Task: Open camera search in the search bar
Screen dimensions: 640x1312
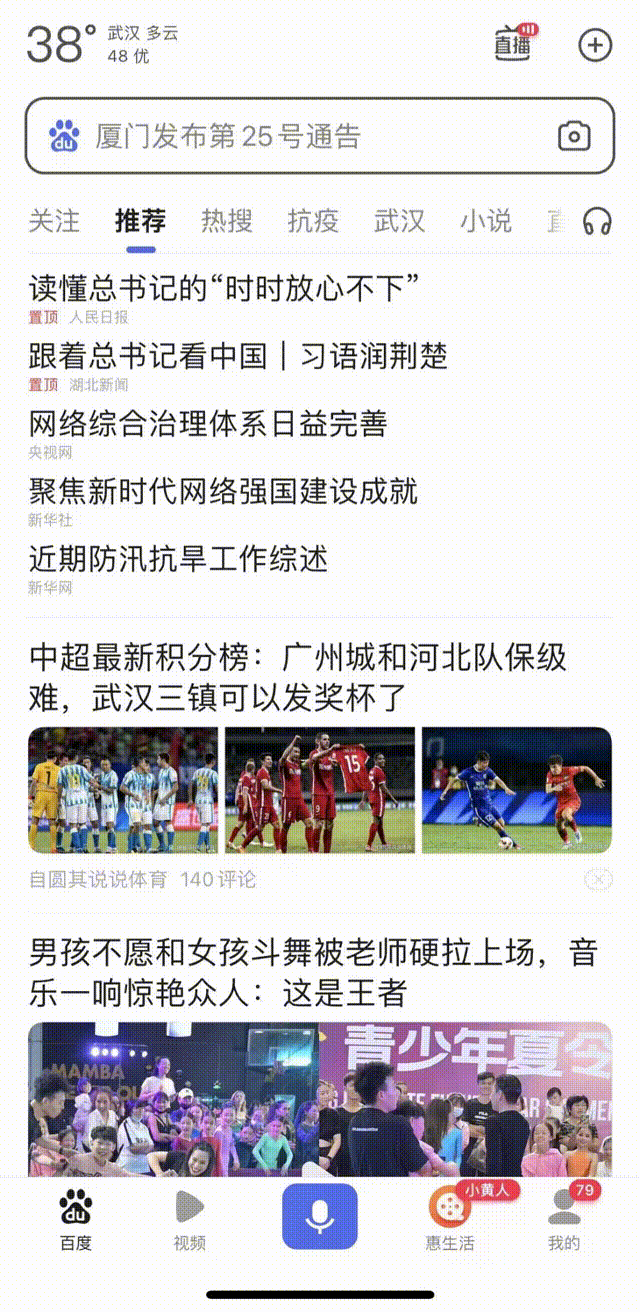Action: tap(574, 136)
